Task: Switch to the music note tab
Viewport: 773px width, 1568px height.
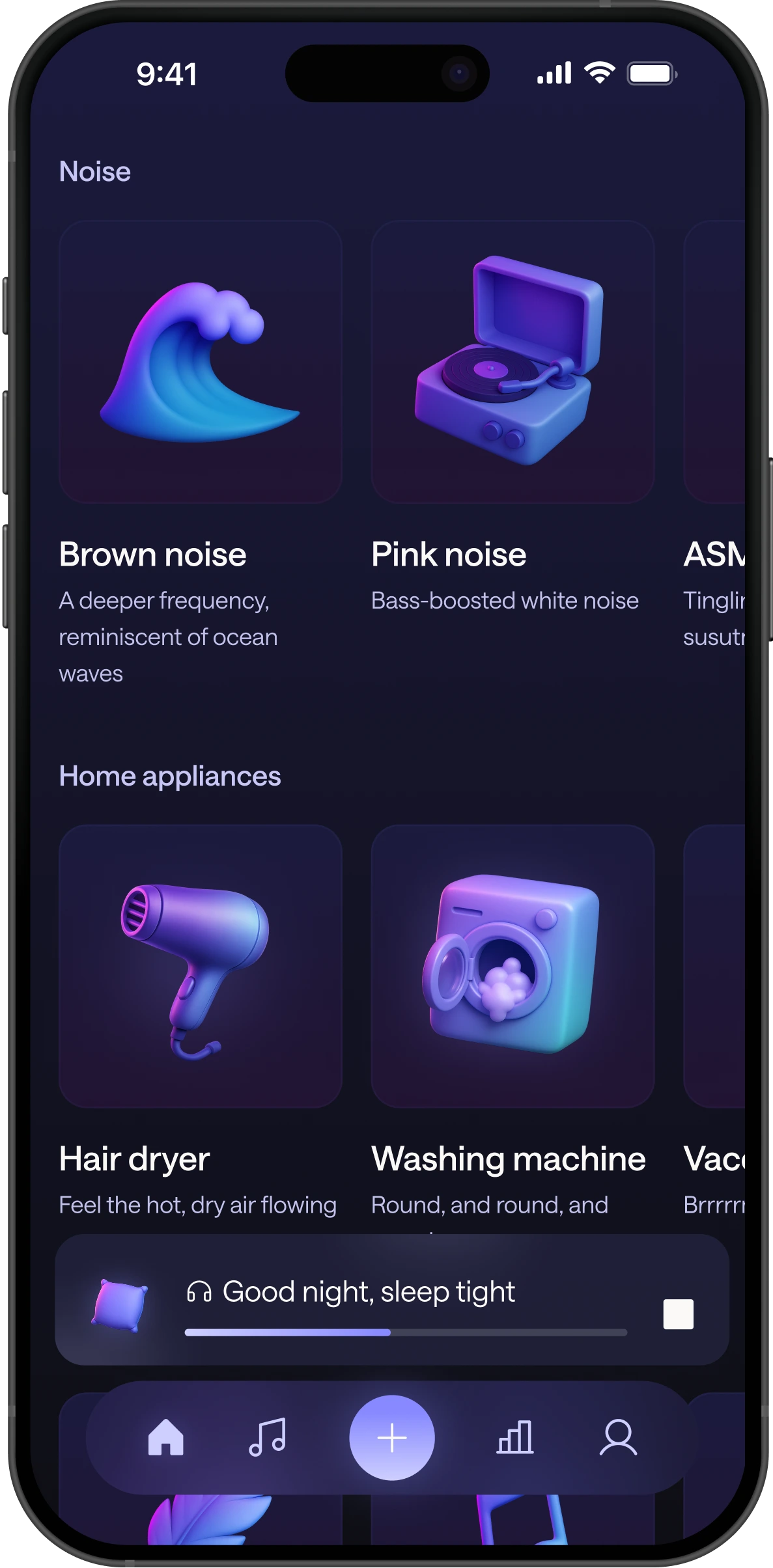Action: click(x=268, y=1437)
